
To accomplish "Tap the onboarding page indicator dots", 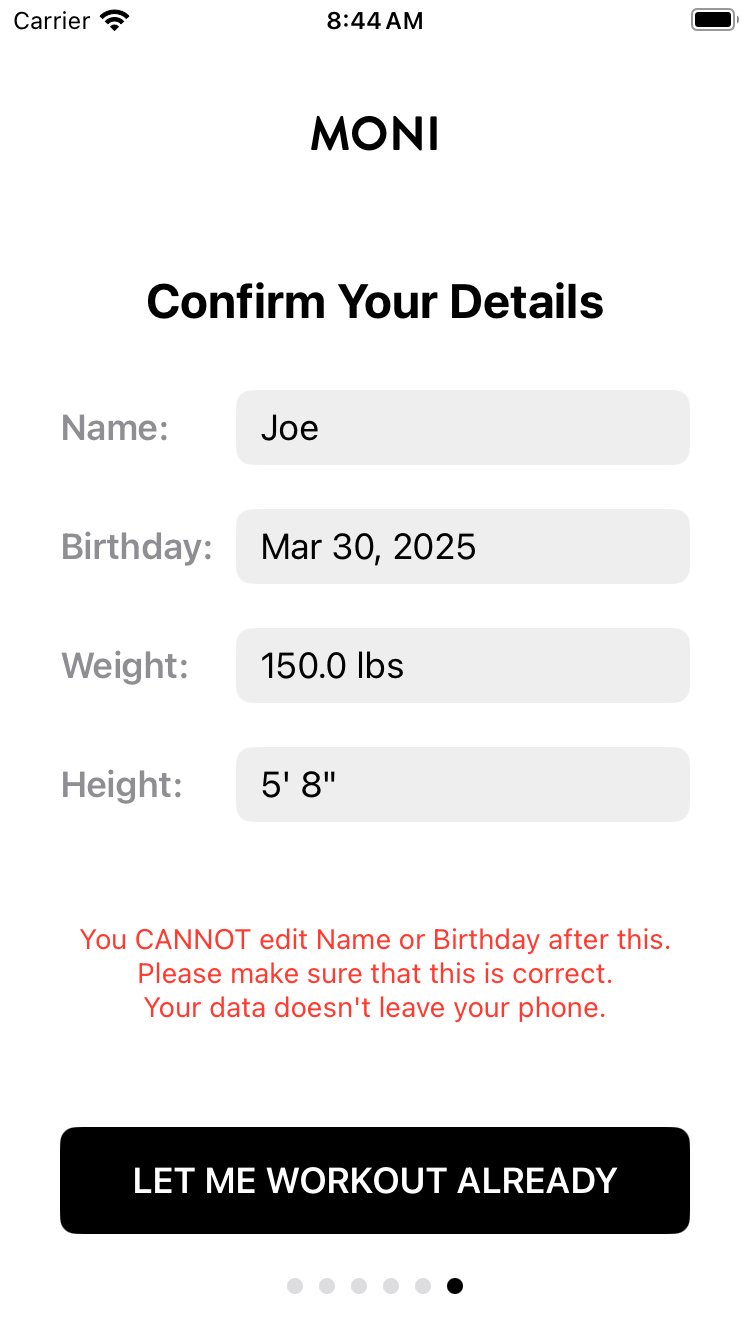I will (375, 1286).
